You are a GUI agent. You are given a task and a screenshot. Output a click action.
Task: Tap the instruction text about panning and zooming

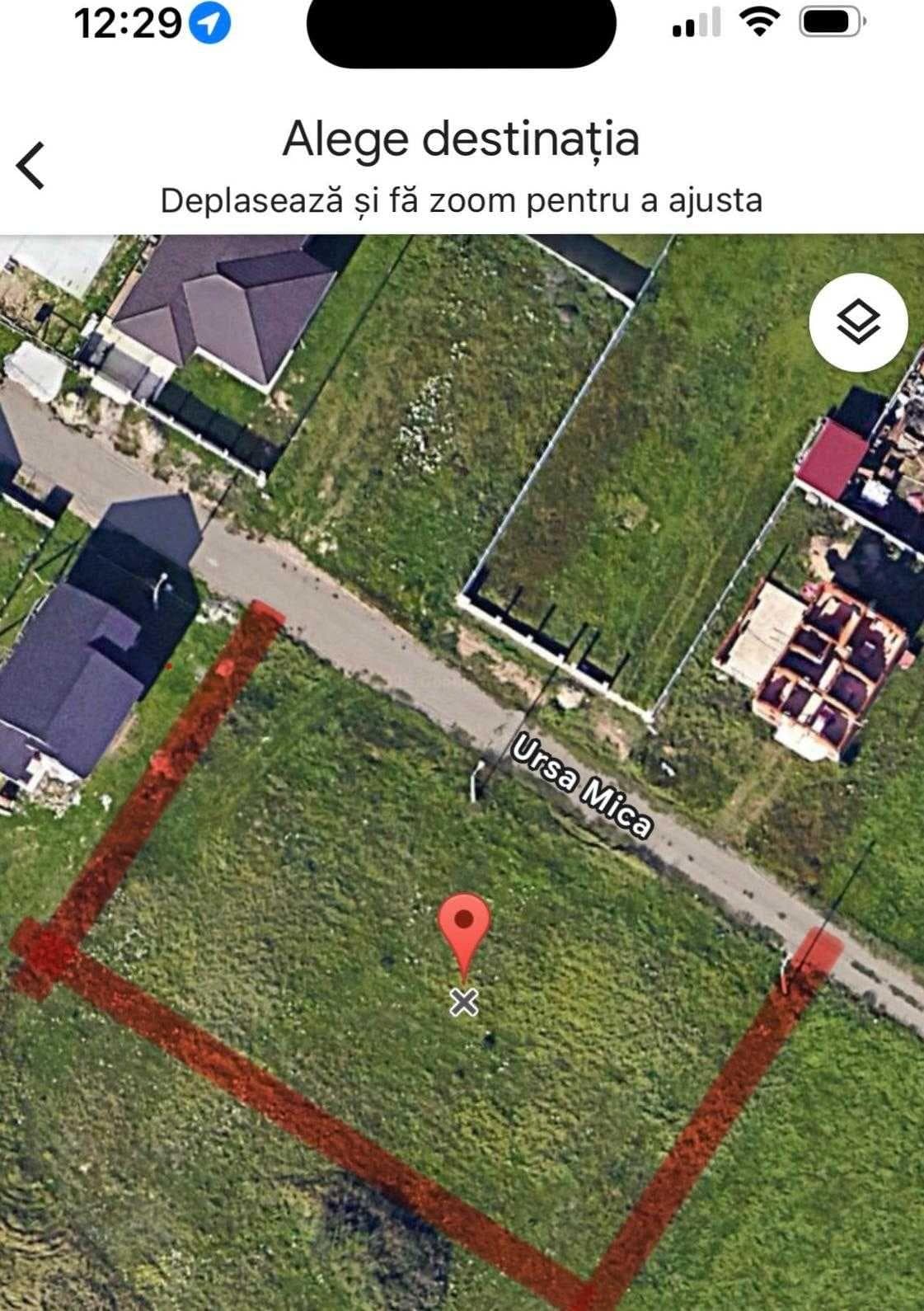coord(462,200)
